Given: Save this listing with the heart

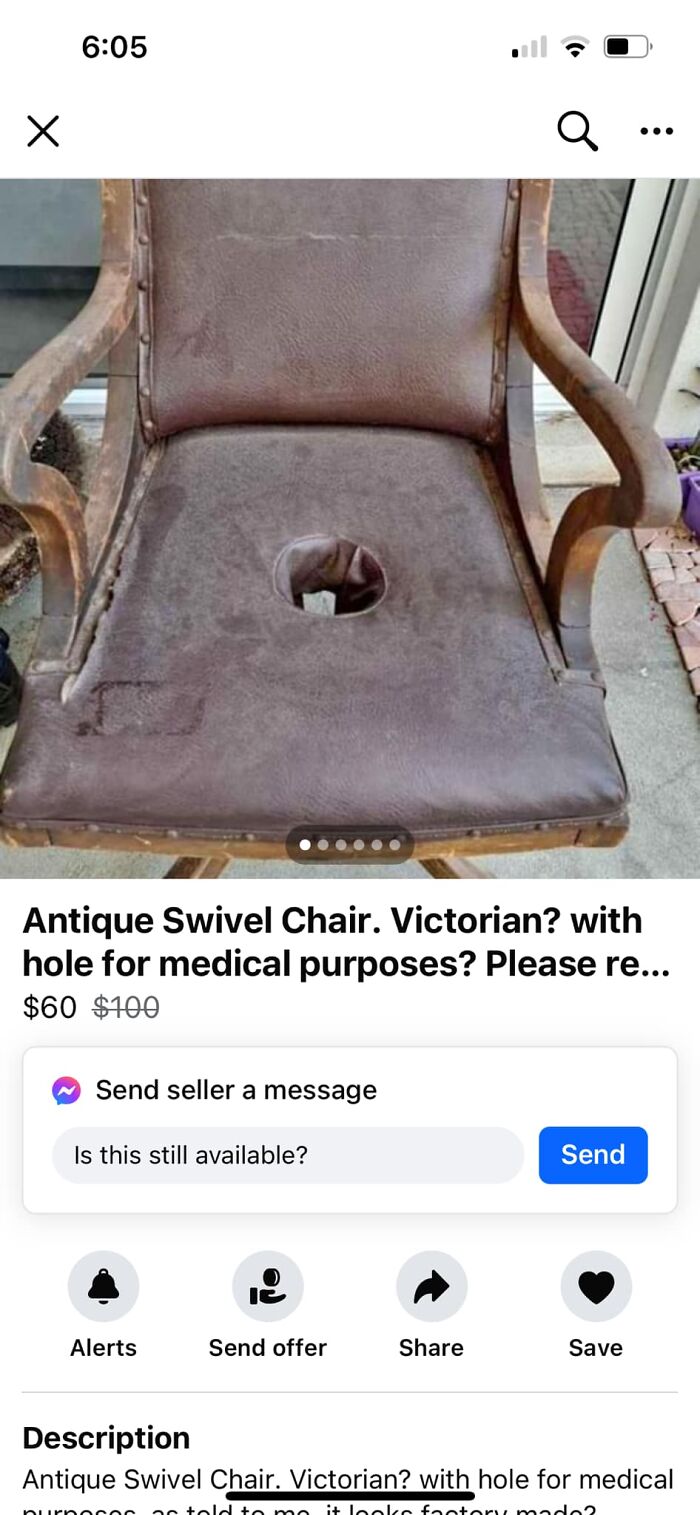Looking at the screenshot, I should [596, 1287].
